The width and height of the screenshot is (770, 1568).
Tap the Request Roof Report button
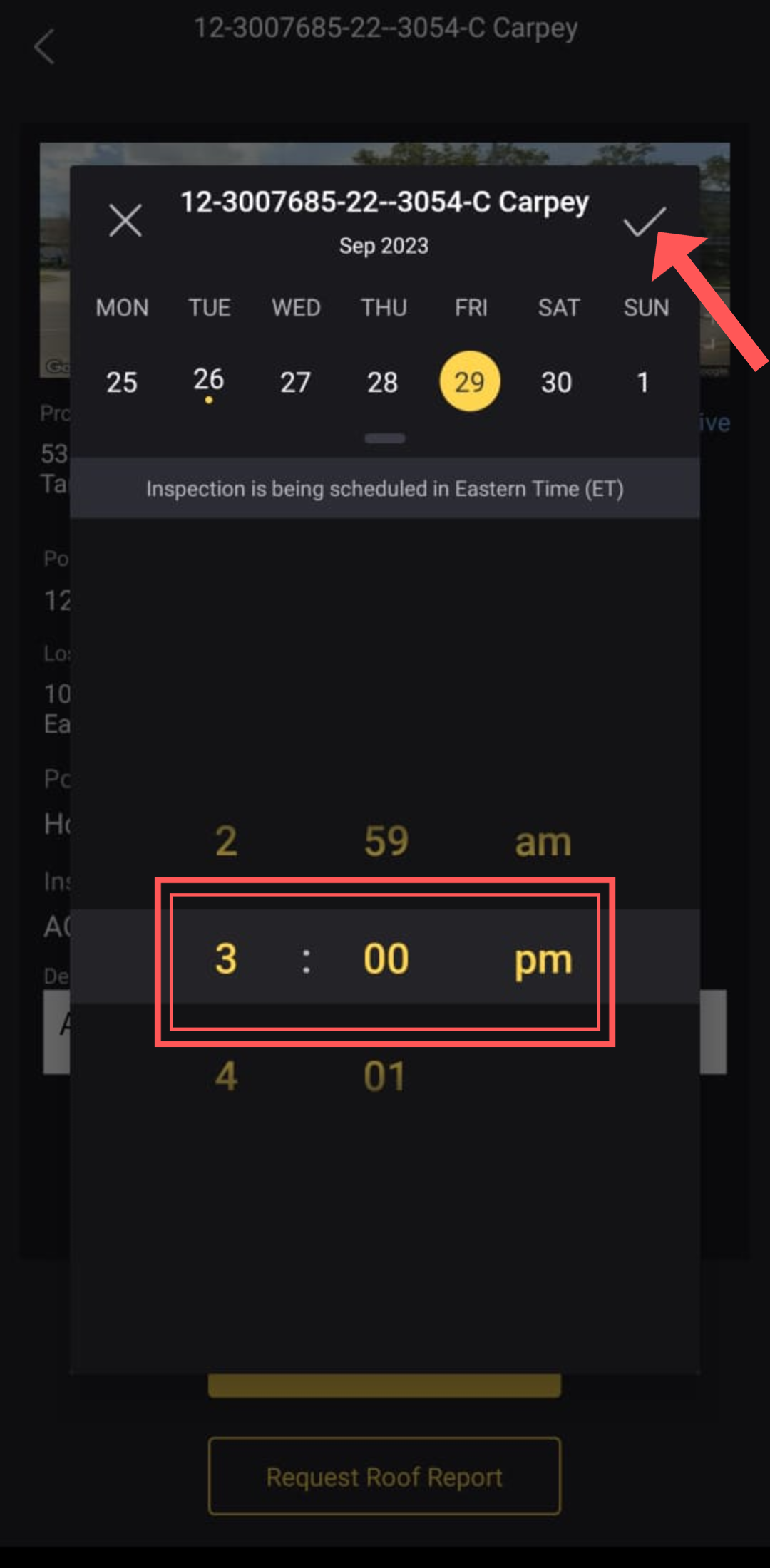384,1476
